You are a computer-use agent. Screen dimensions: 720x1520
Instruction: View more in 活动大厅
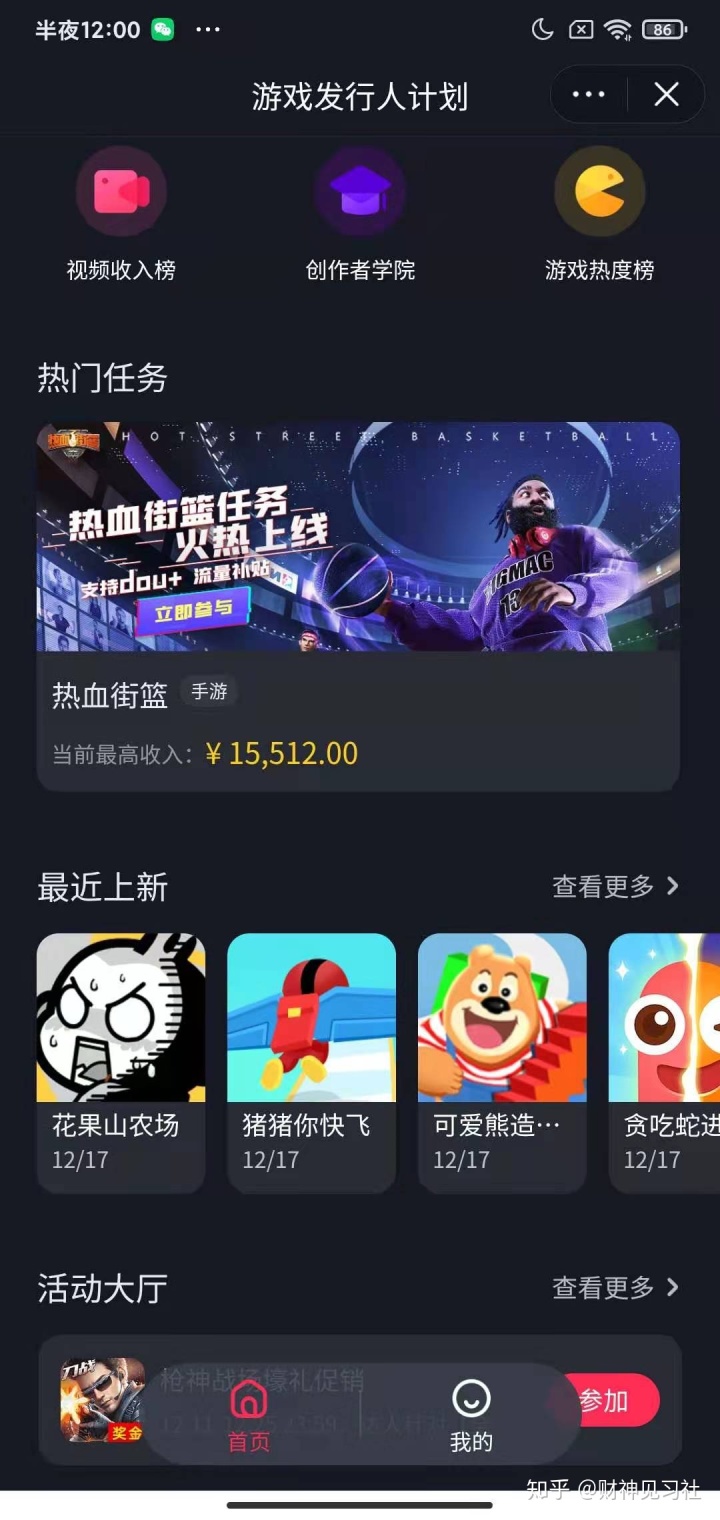(615, 1287)
